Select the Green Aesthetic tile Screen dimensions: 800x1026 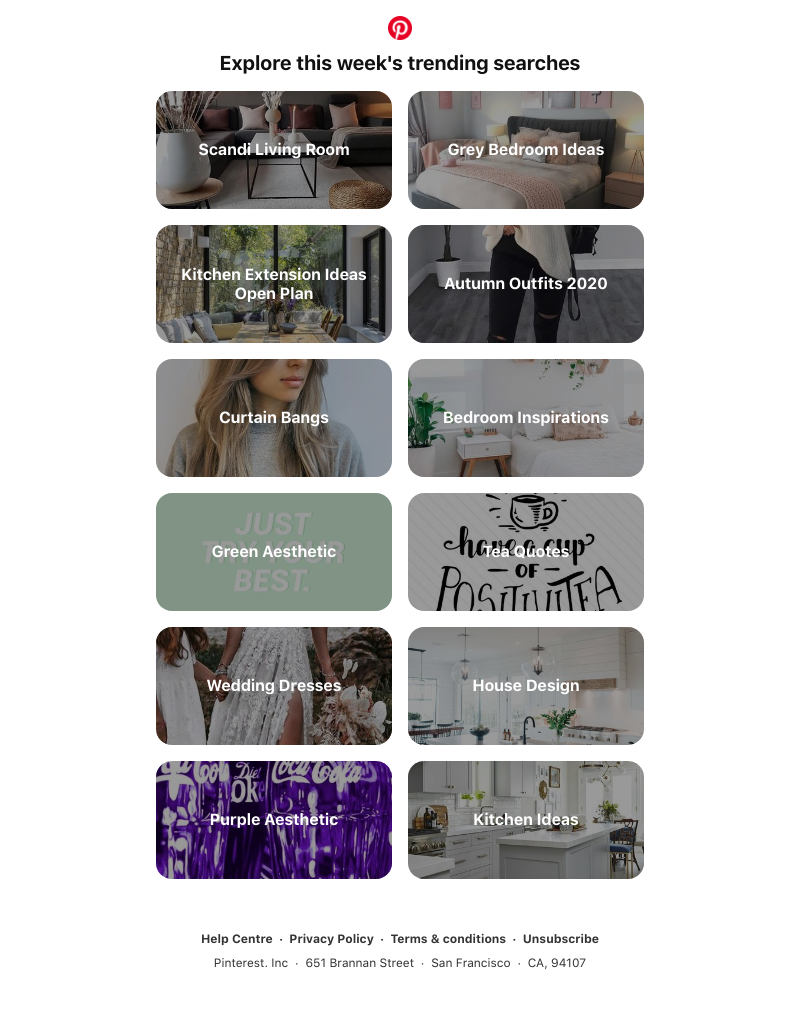273,552
